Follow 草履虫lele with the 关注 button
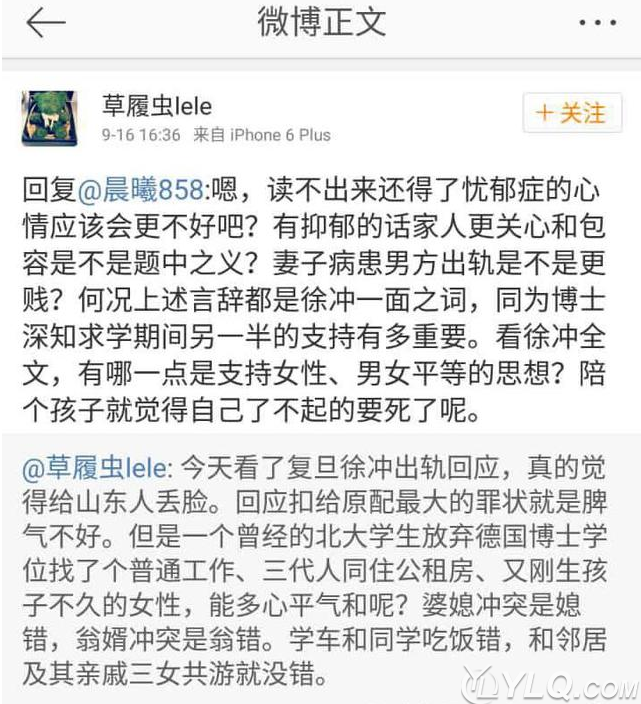The height and width of the screenshot is (704, 641). coord(571,114)
